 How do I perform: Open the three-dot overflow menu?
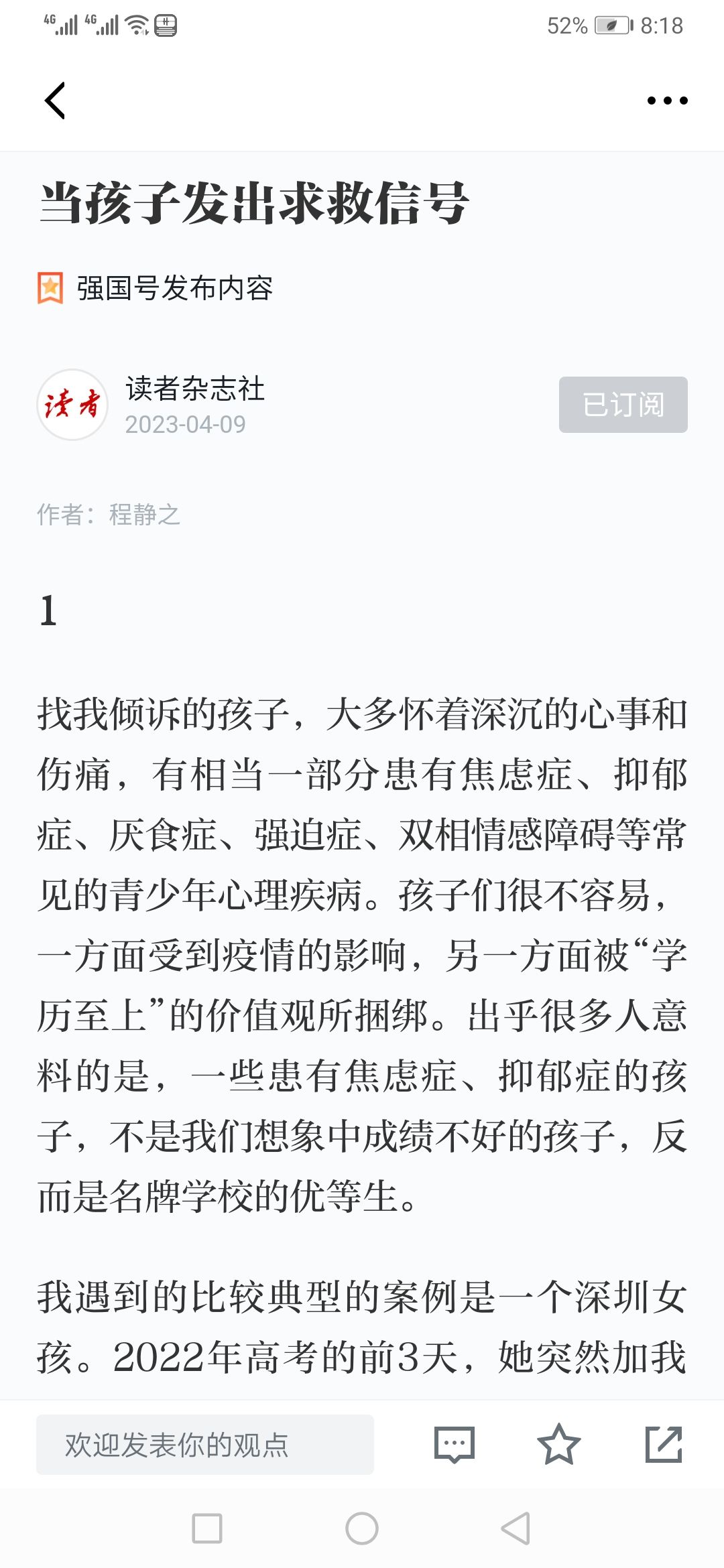pyautogui.click(x=667, y=101)
